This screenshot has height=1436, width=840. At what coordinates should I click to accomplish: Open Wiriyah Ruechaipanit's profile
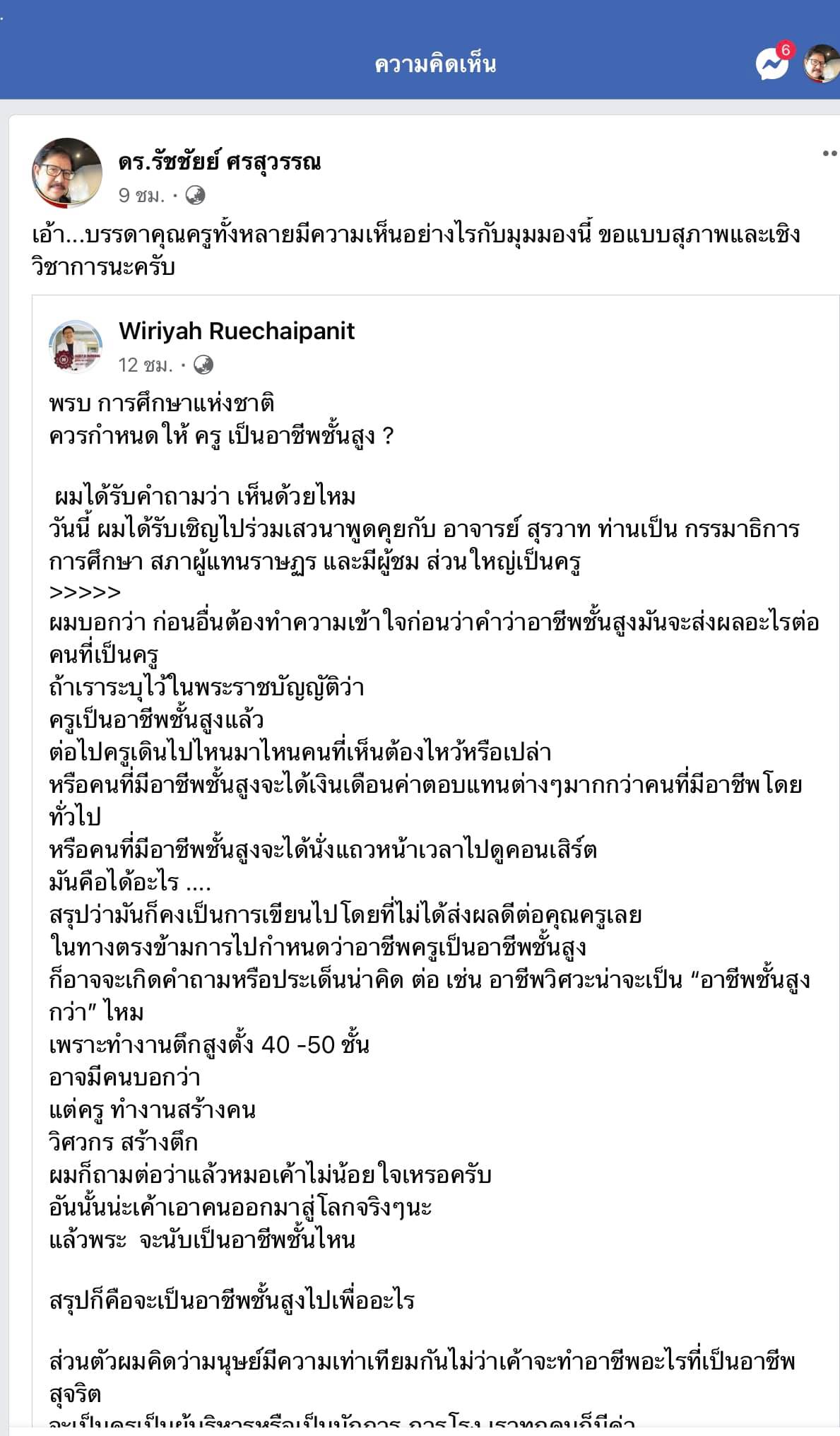tap(237, 331)
